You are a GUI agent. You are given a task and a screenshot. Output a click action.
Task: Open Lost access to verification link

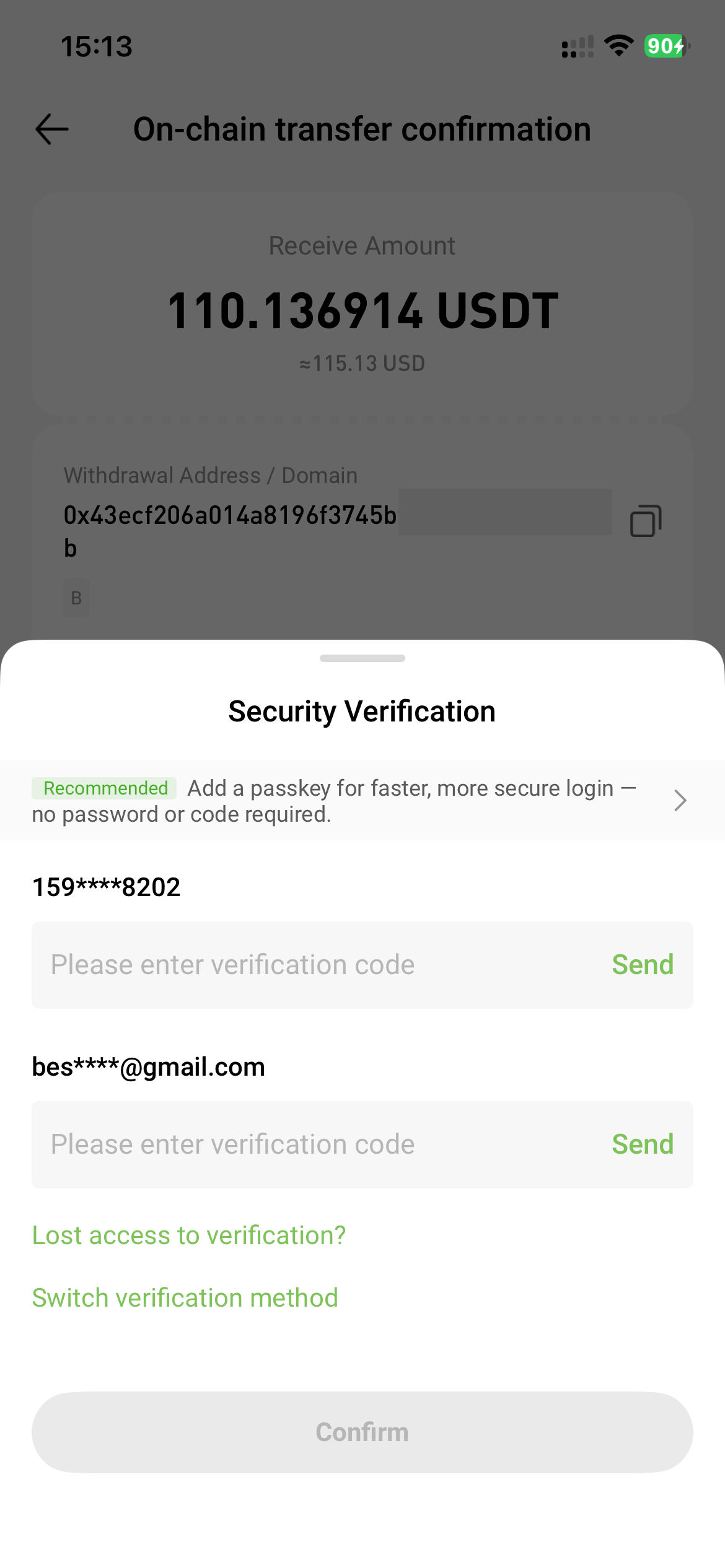(189, 1235)
